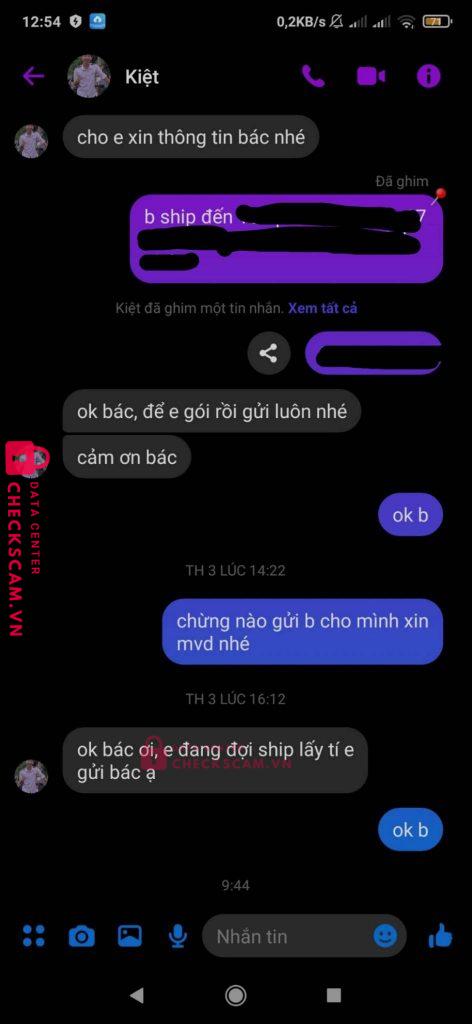This screenshot has height=1024, width=472.
Task: Open the conversation info icon
Action: pyautogui.click(x=428, y=76)
